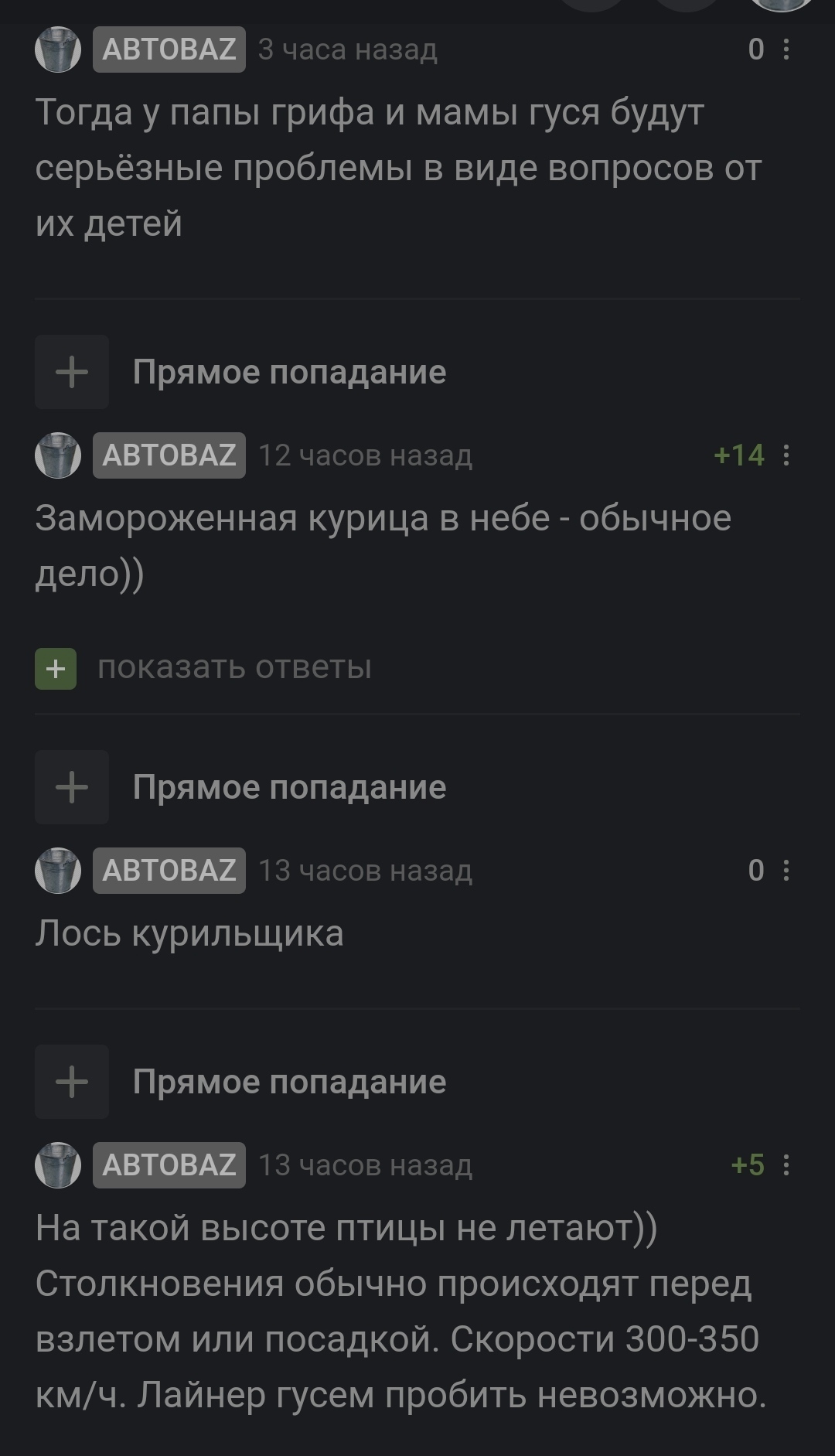Open overflow menu on 'Замороженная курица' comment
The width and height of the screenshot is (835, 1456).
click(786, 455)
